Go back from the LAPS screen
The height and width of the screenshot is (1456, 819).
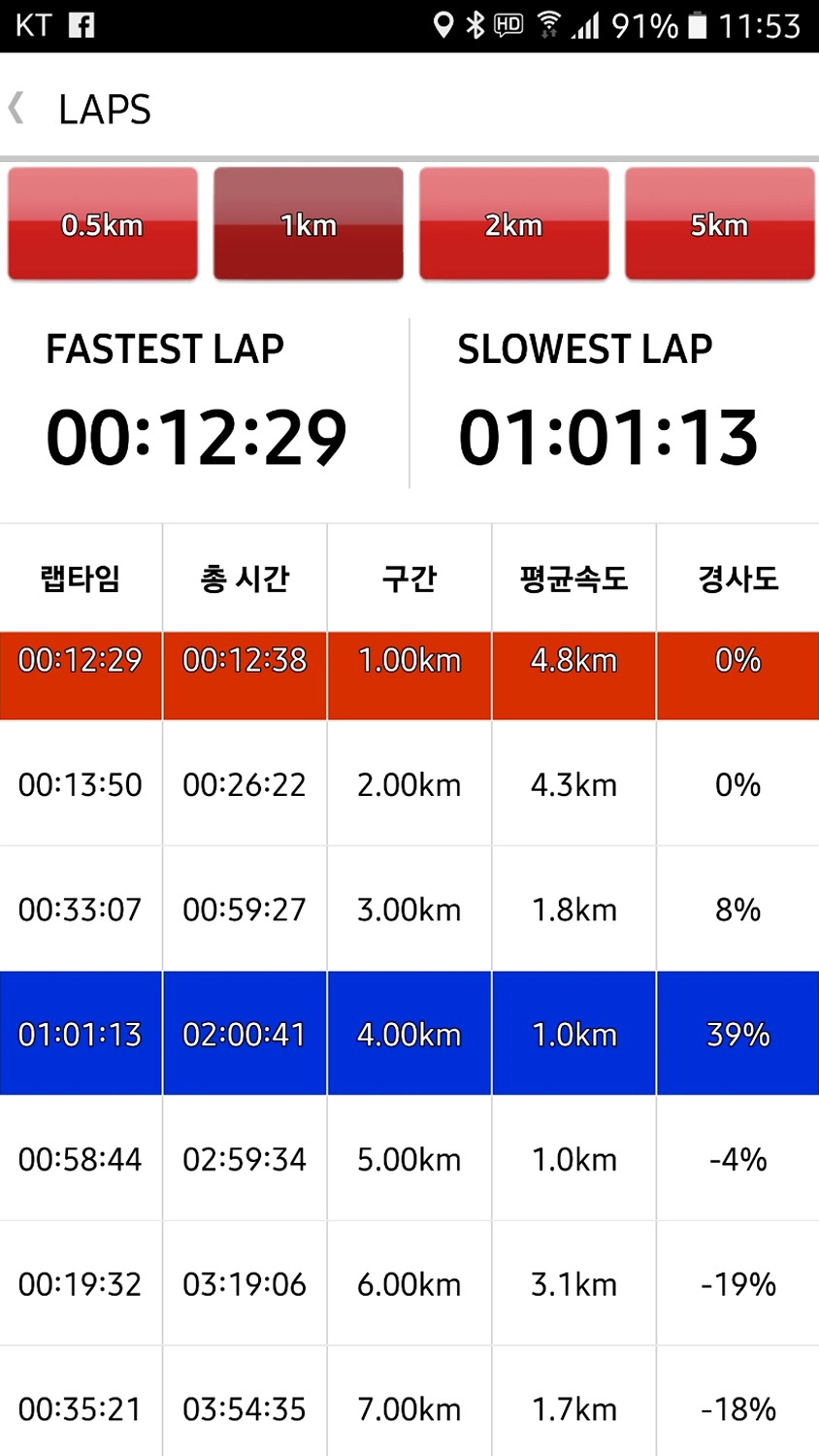pyautogui.click(x=17, y=108)
